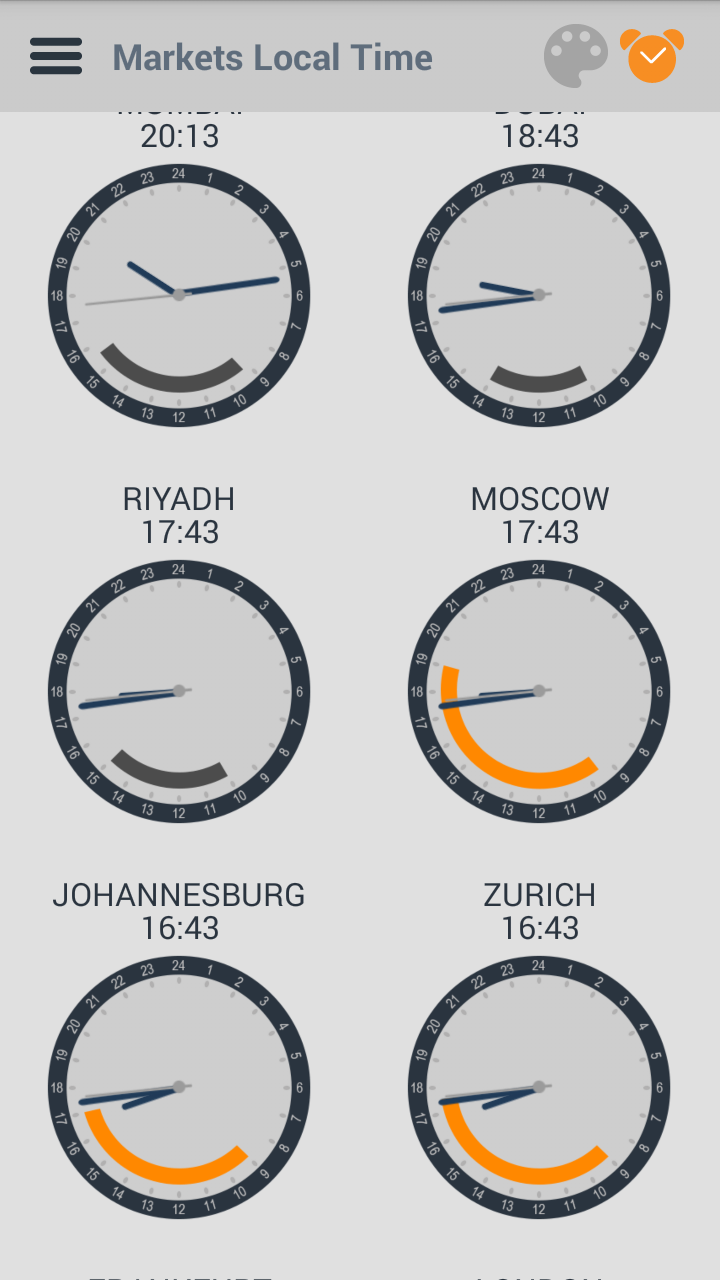Open the color palette theme picker
The image size is (720, 1280).
(x=576, y=57)
